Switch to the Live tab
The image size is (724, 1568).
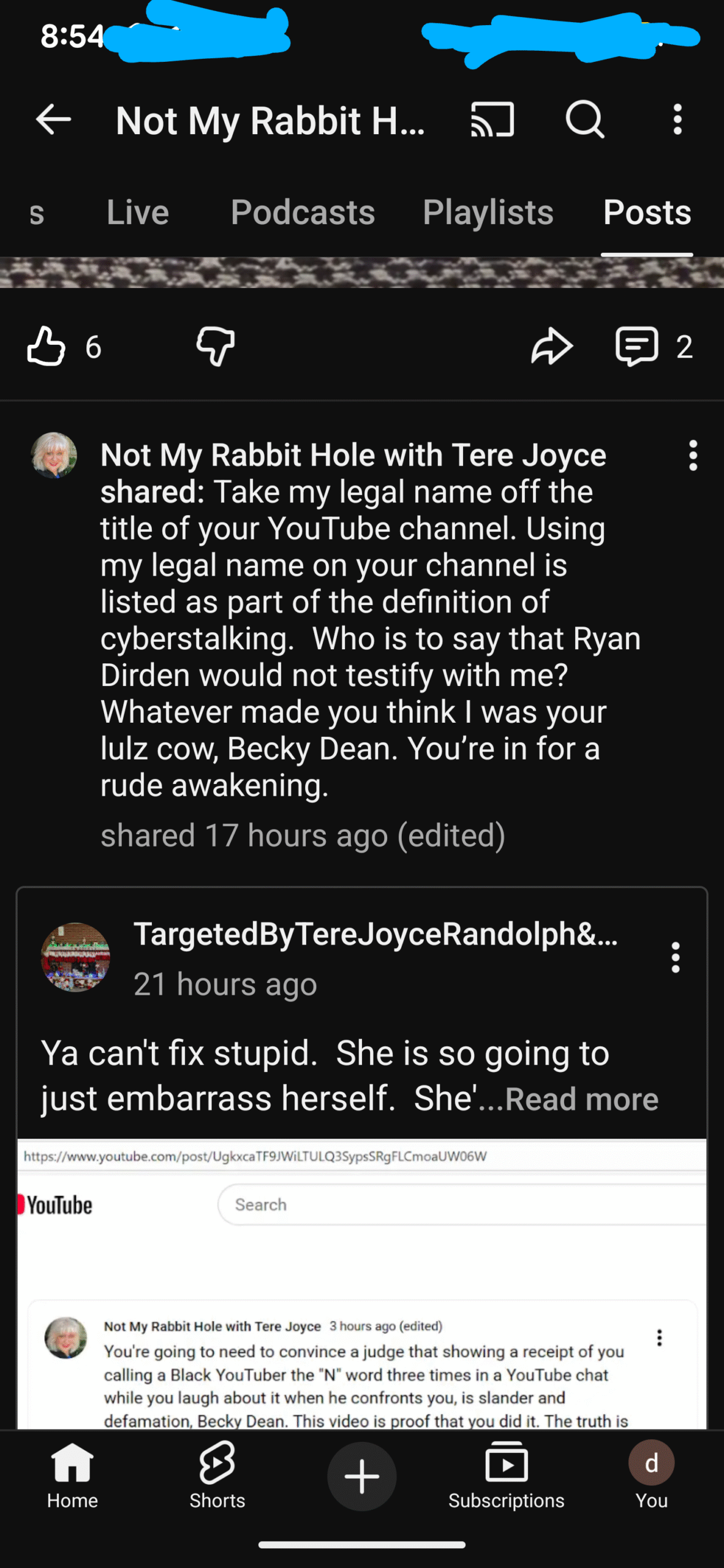click(x=138, y=213)
